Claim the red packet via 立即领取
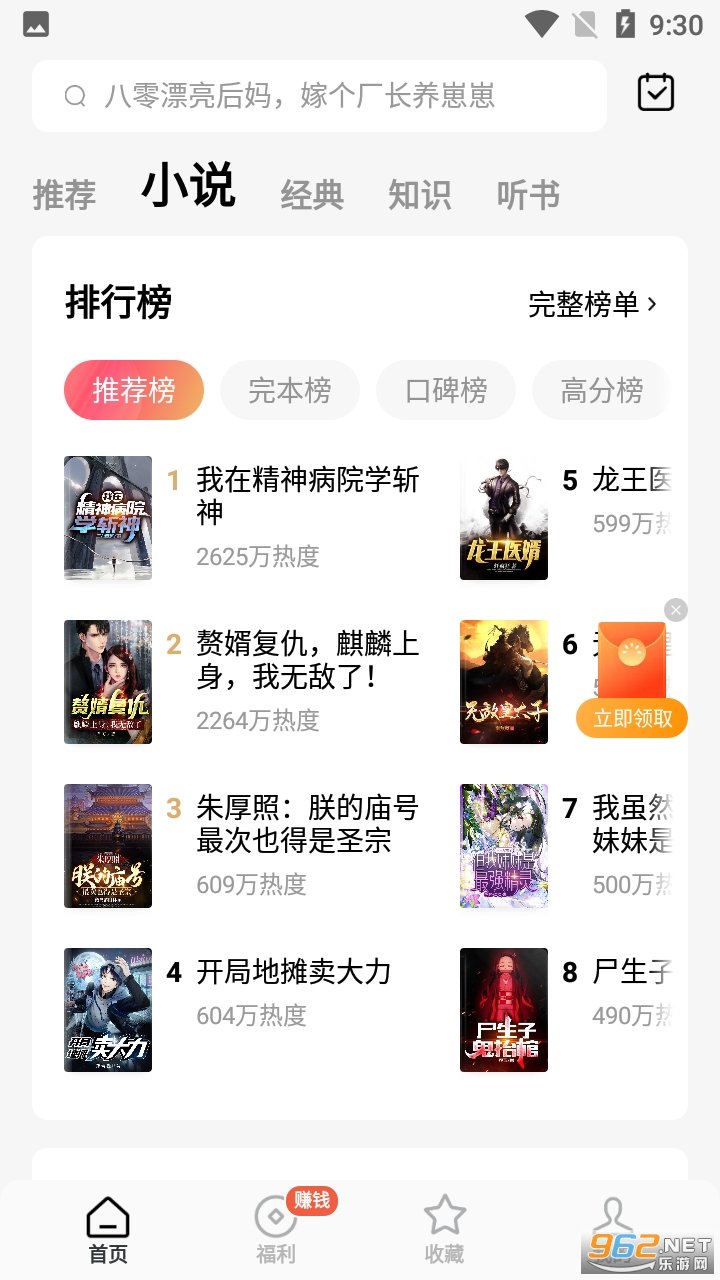720x1280 pixels. coord(632,718)
